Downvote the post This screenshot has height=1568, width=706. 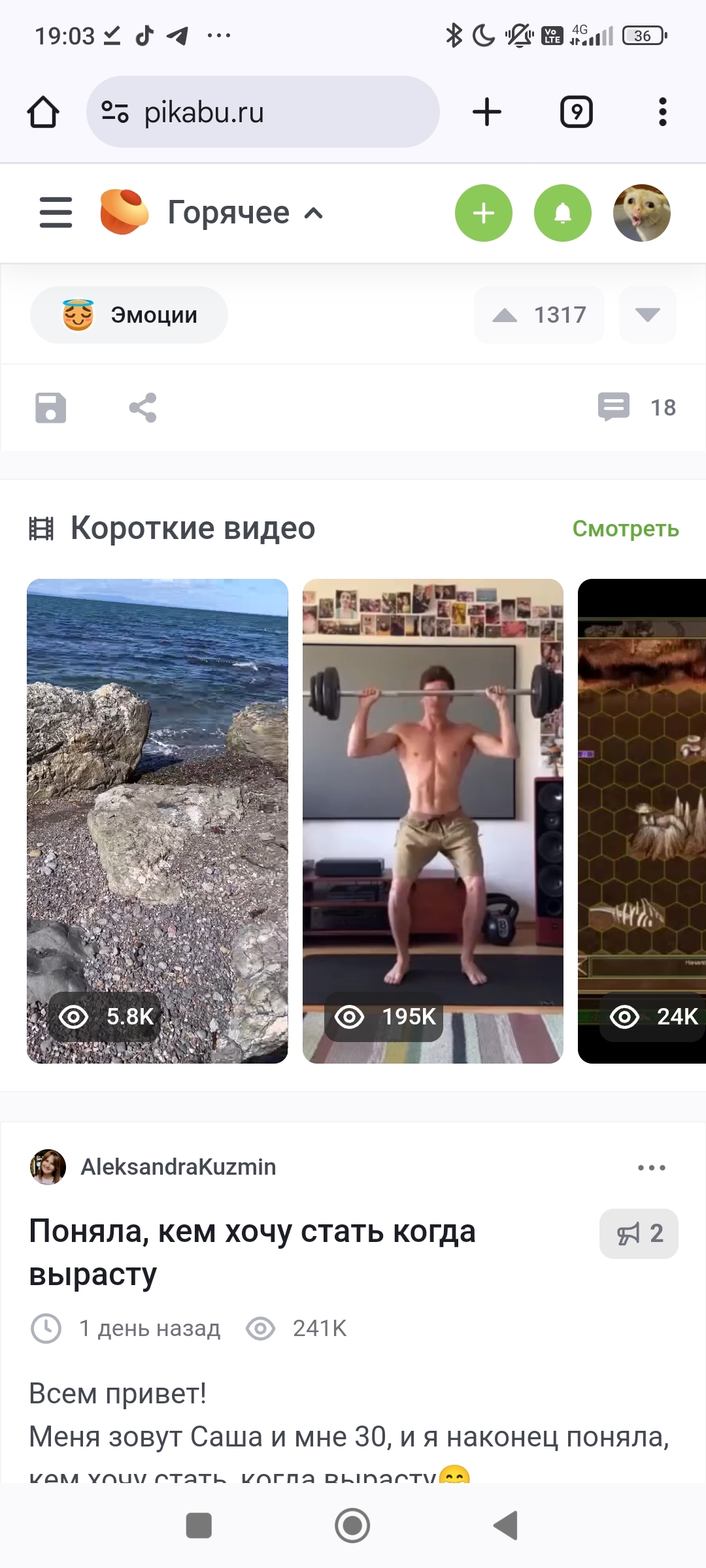coord(647,315)
